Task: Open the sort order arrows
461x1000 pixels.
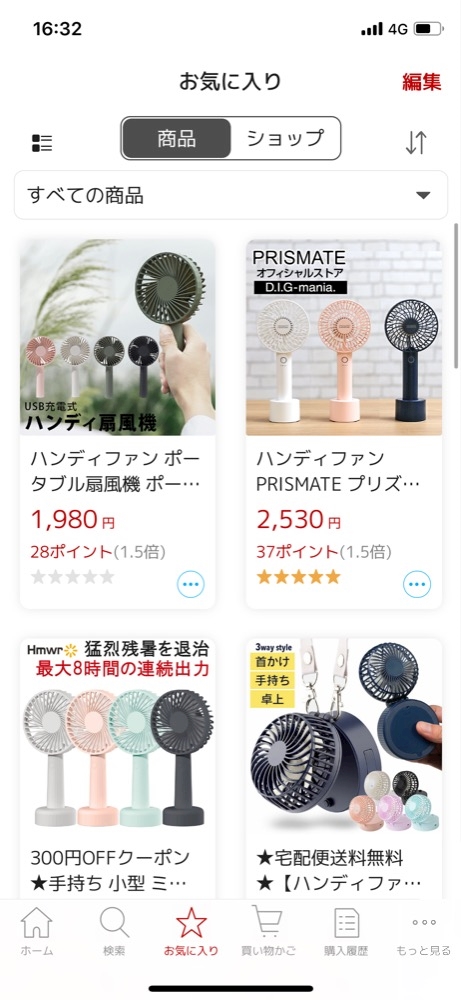Action: click(x=416, y=142)
